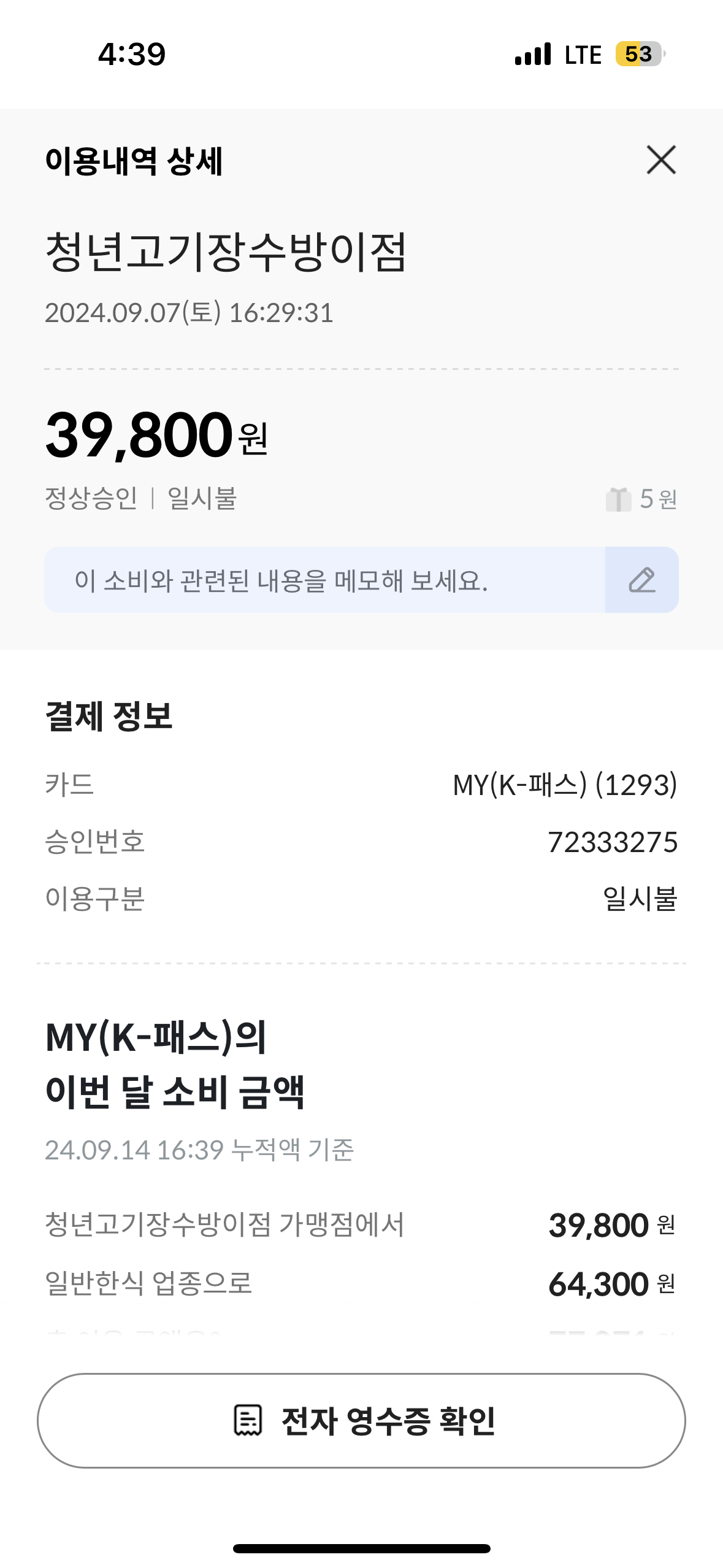The height and width of the screenshot is (1568, 723).
Task: Tap the pencil edit icon for memo
Action: pyautogui.click(x=641, y=580)
